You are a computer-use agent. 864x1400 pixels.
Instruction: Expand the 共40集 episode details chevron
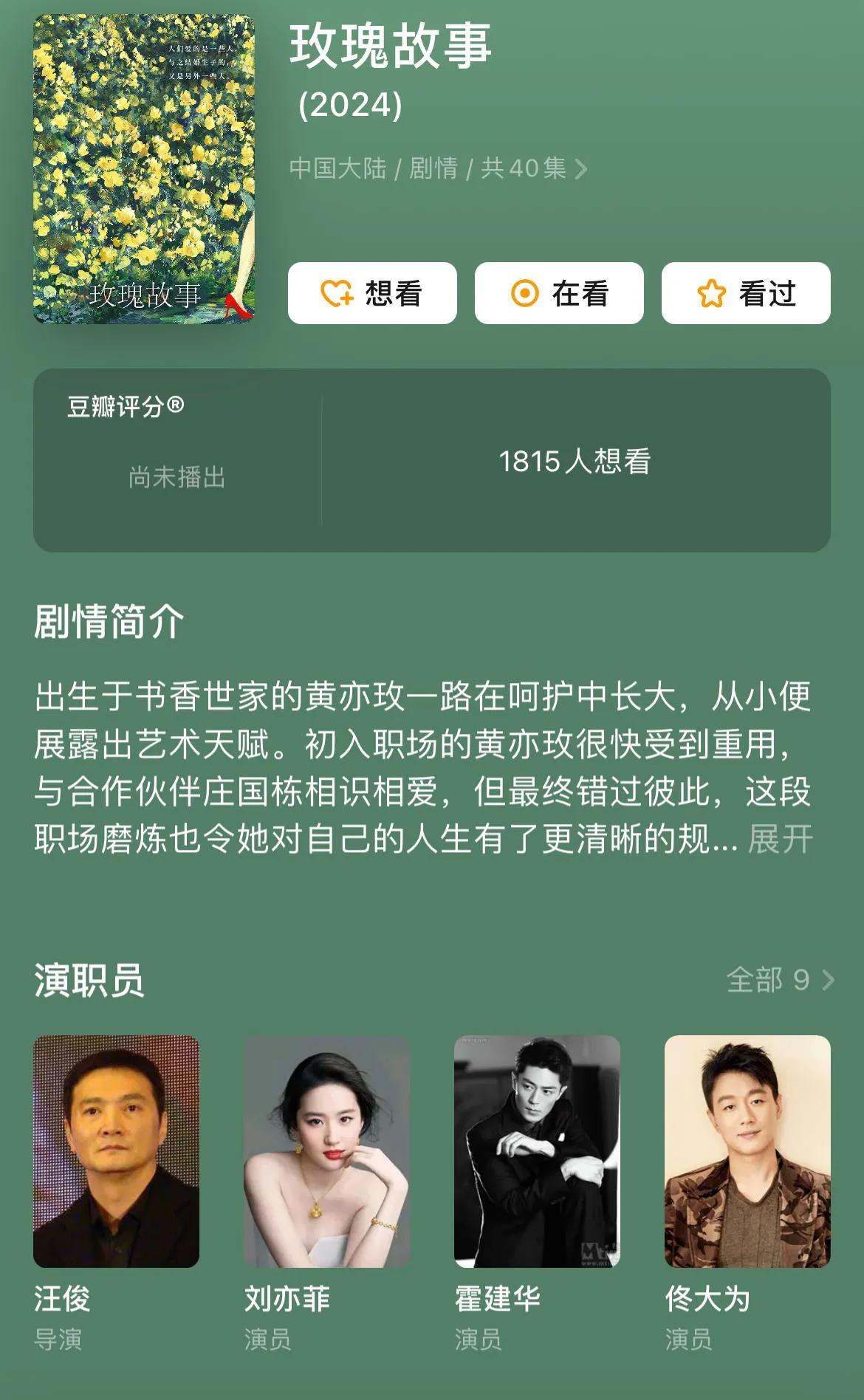click(x=583, y=168)
